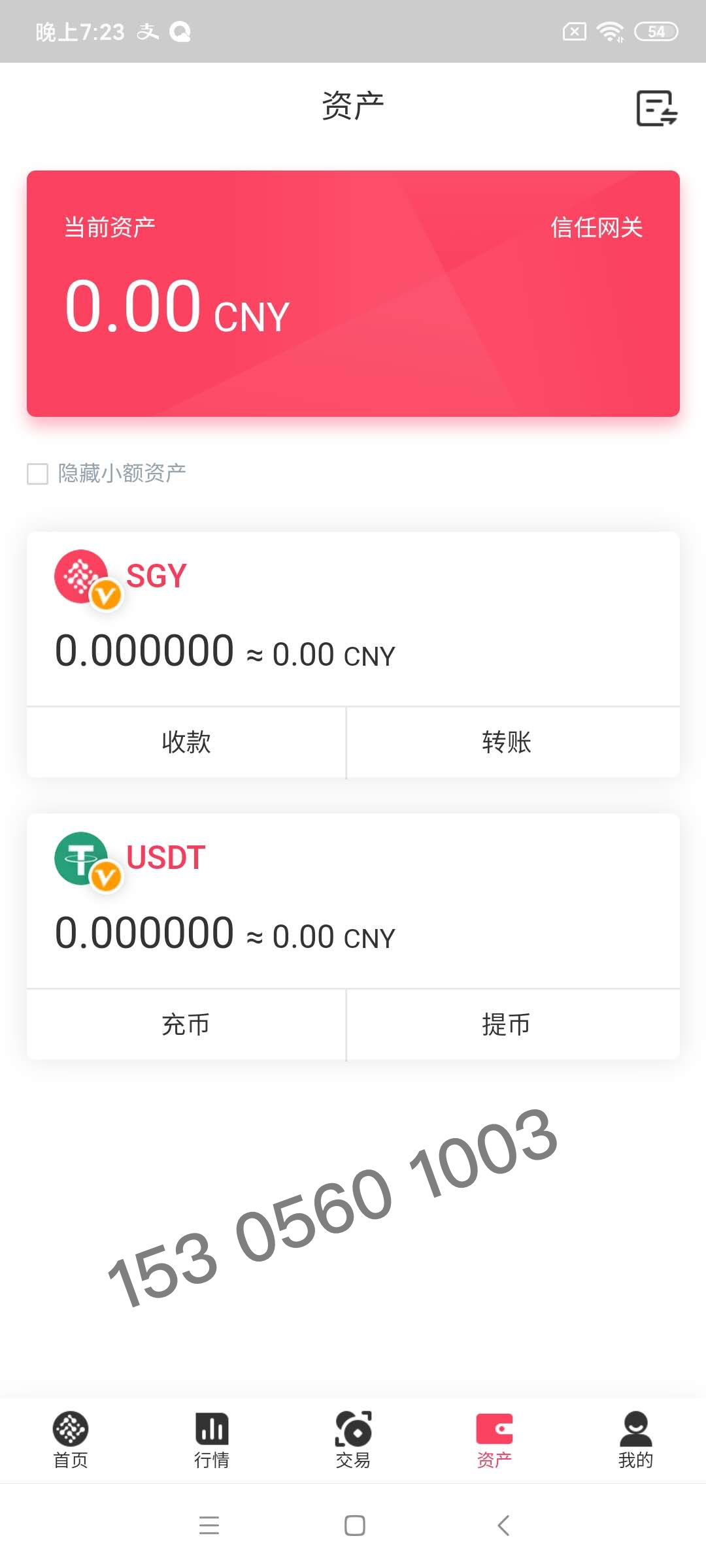Switch to the 行情 tab
The image size is (706, 1568).
point(212,1440)
